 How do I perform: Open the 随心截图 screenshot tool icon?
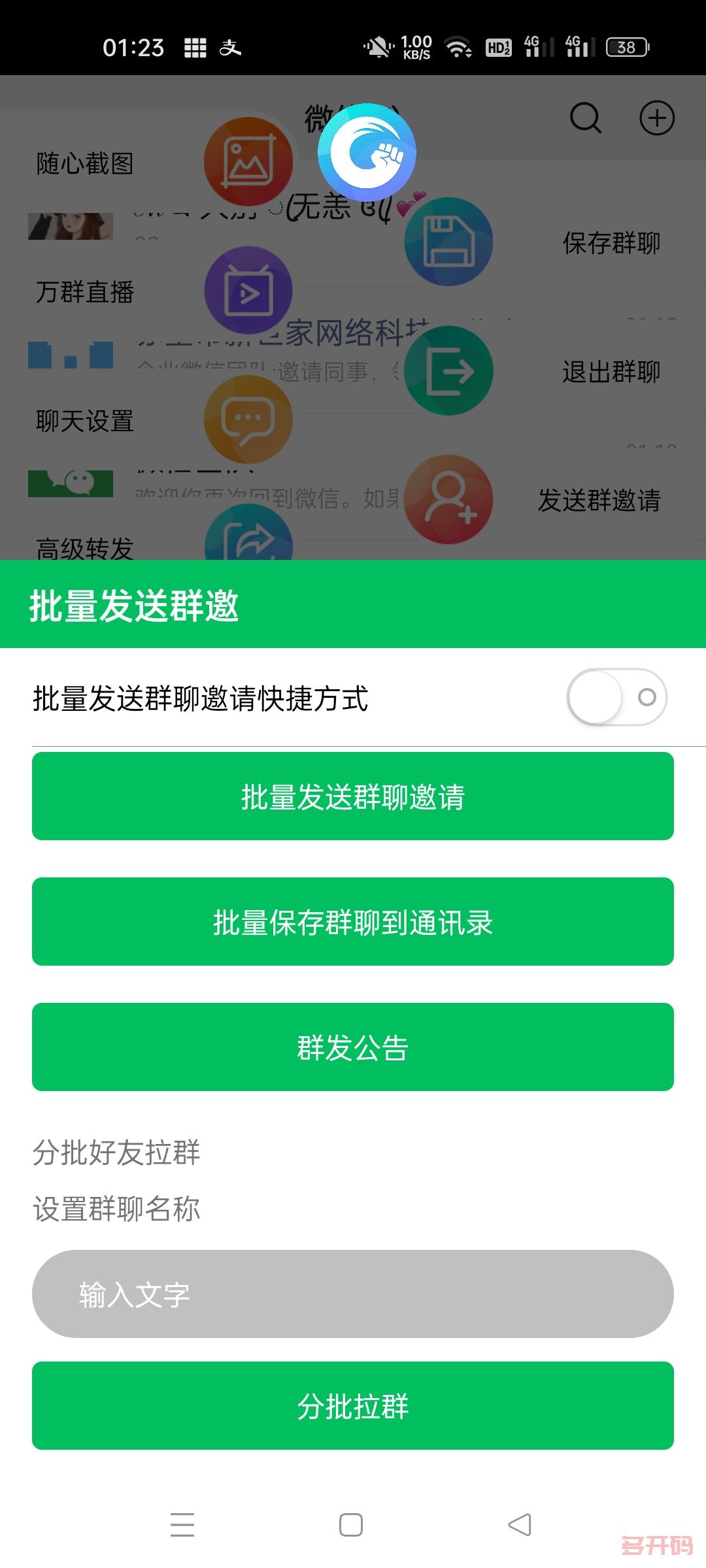248,161
